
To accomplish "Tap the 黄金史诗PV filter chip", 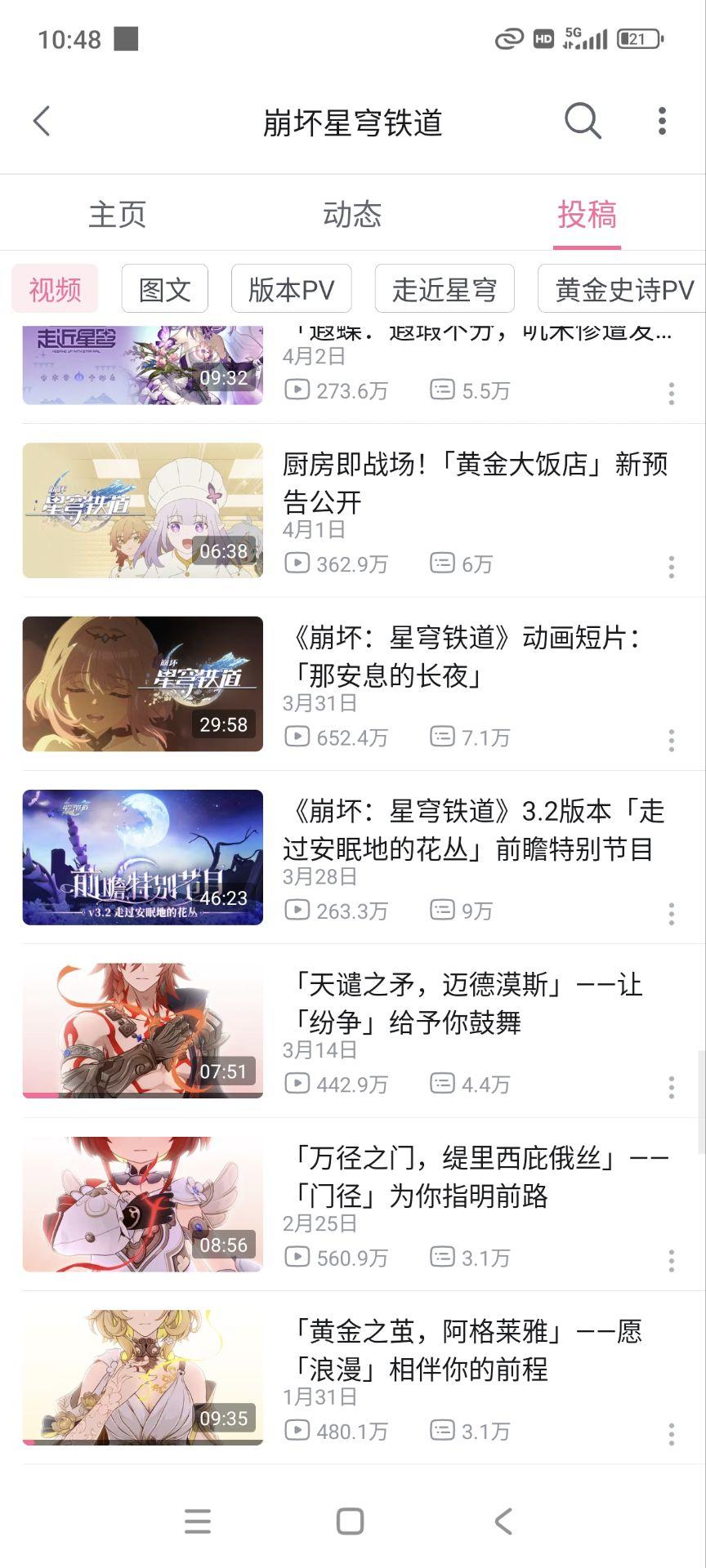I will coord(623,289).
